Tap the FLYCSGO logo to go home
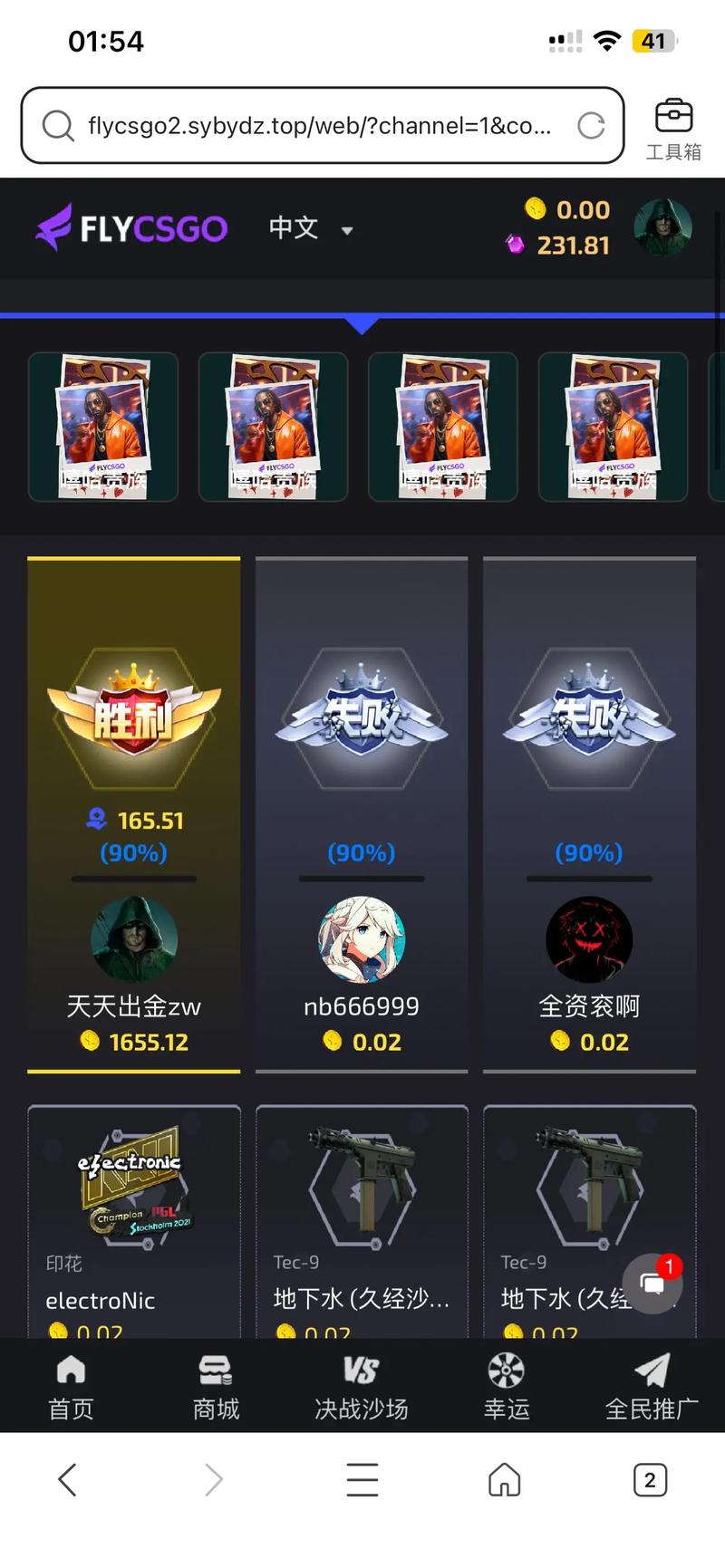Viewport: 725px width, 1568px height. (132, 227)
